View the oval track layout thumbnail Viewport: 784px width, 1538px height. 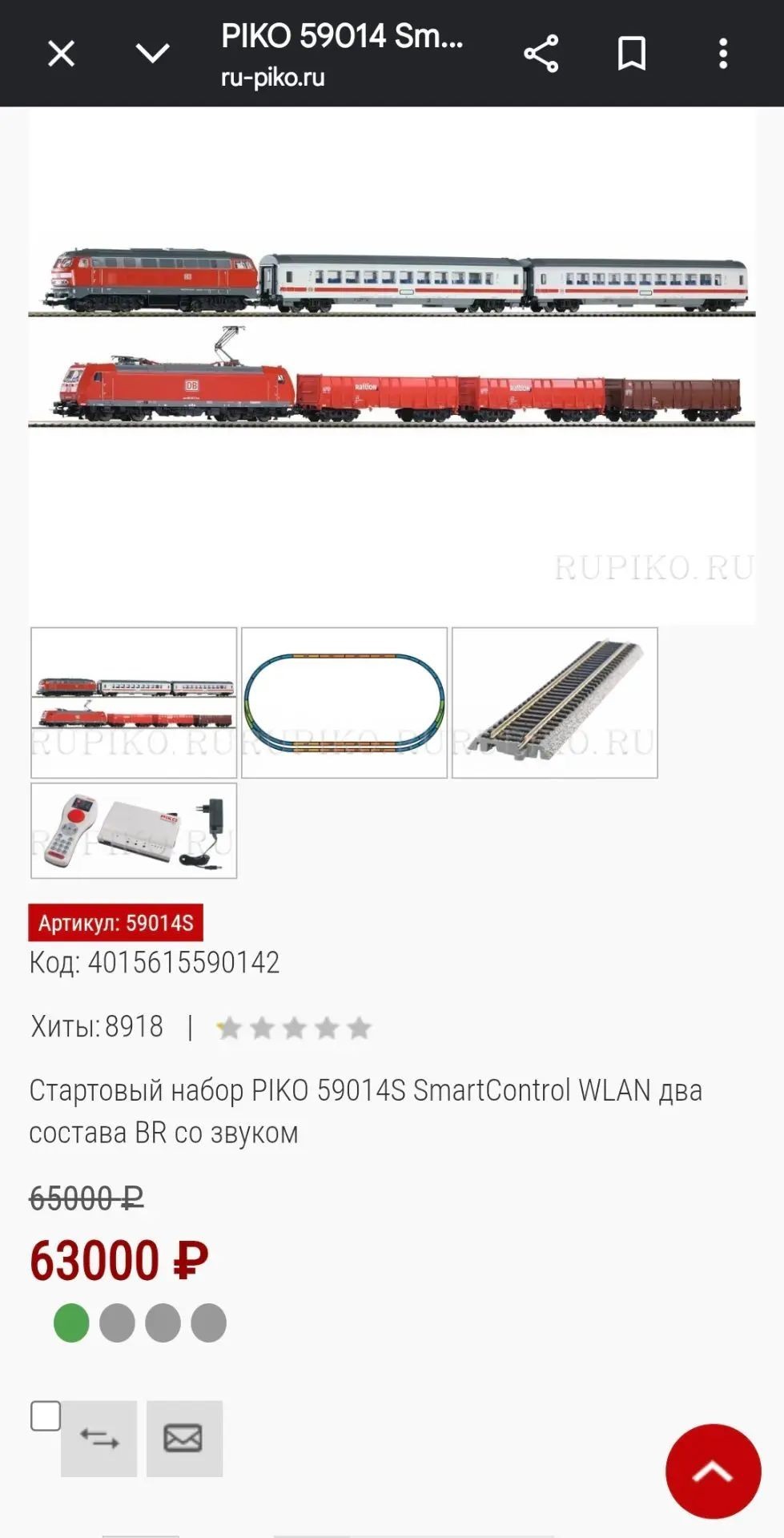click(344, 703)
